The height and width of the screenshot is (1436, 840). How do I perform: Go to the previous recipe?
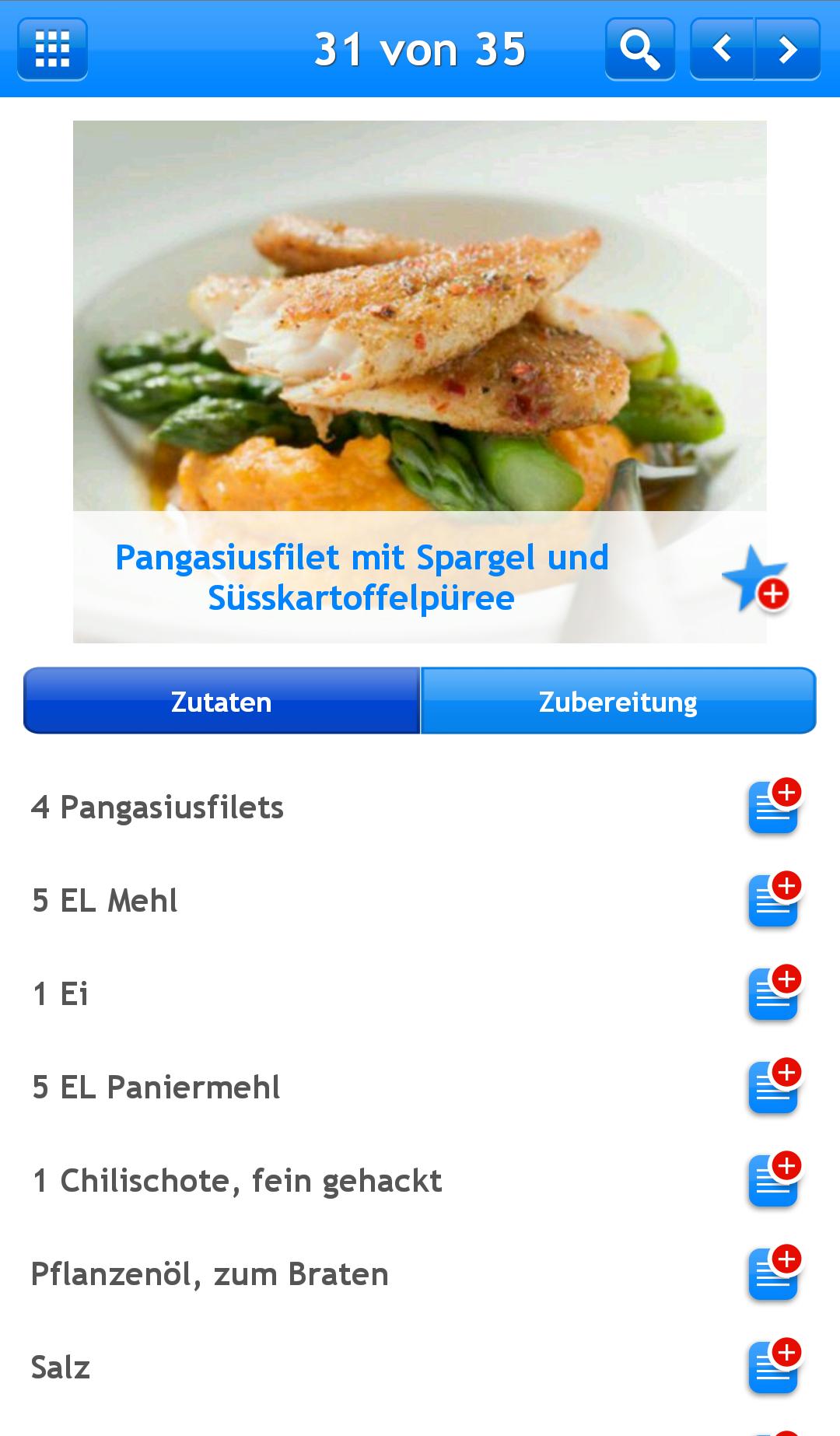(x=722, y=49)
